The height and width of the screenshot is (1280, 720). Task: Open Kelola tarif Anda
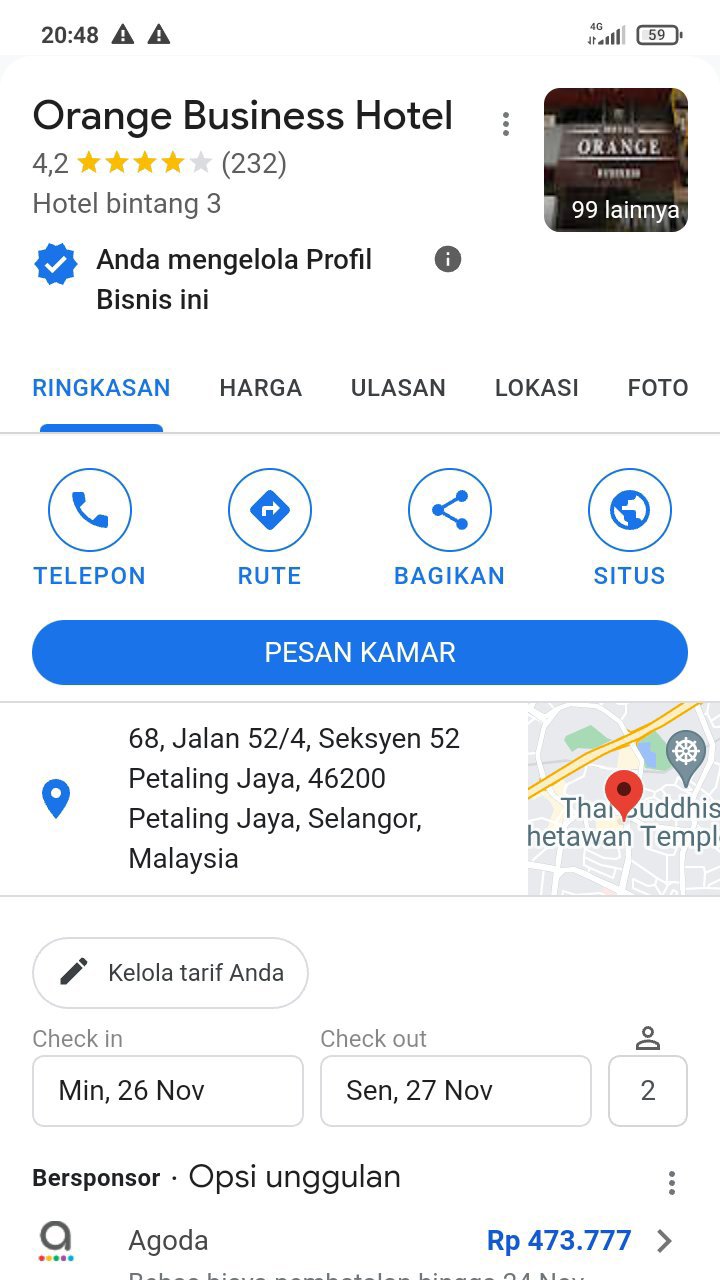[x=170, y=972]
